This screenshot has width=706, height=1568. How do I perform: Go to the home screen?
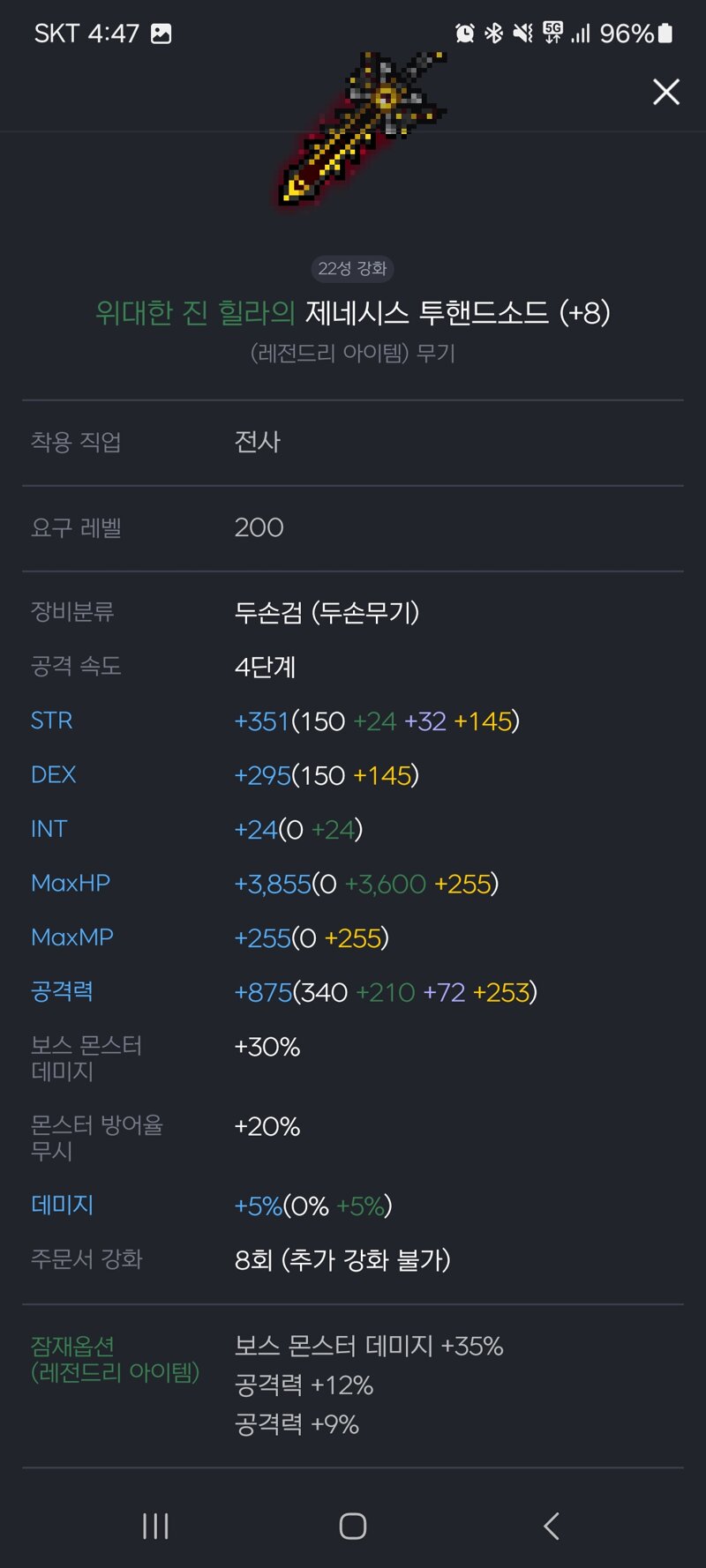click(353, 1526)
